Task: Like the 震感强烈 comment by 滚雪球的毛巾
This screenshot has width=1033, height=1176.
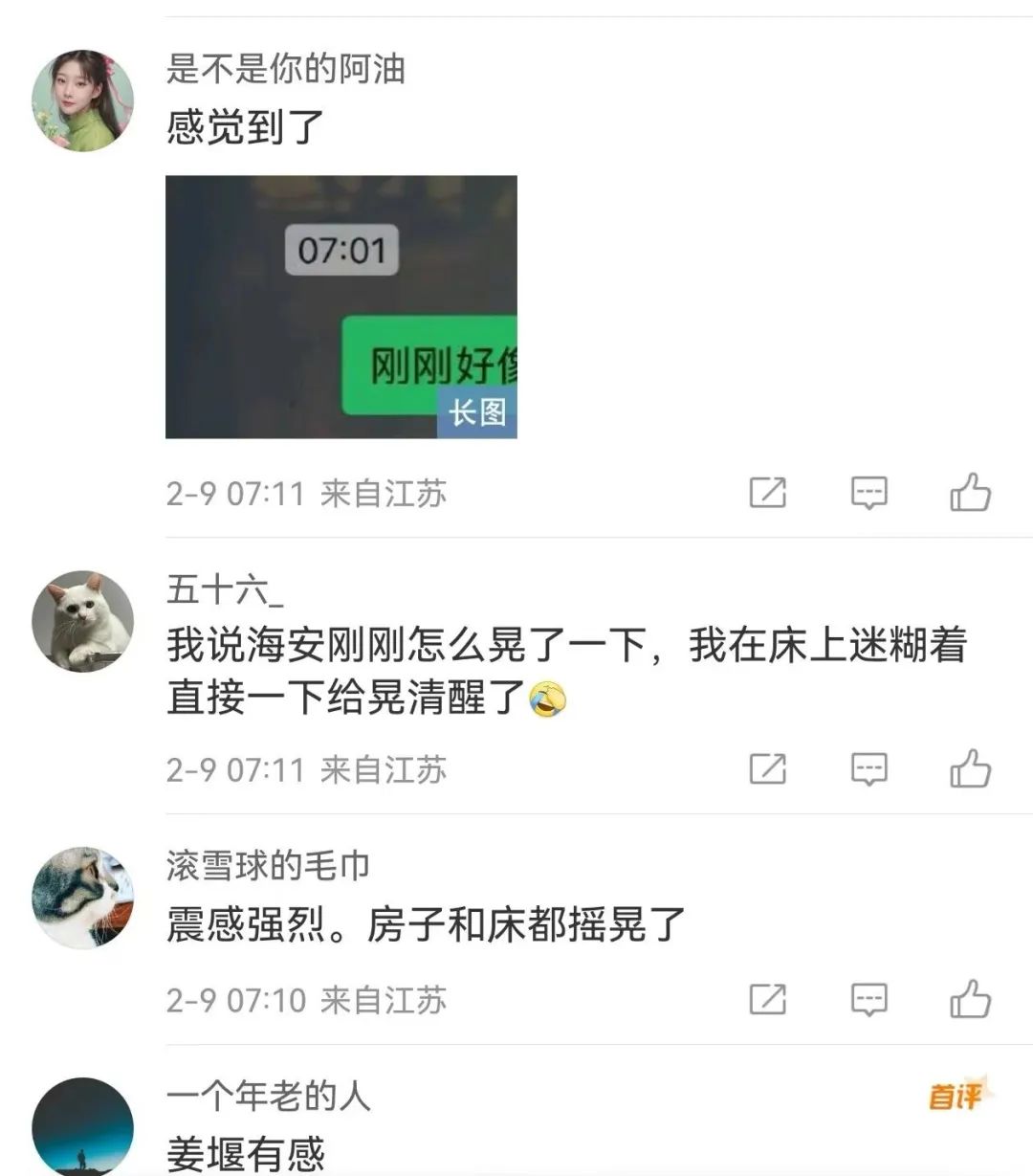Action: tap(970, 1000)
